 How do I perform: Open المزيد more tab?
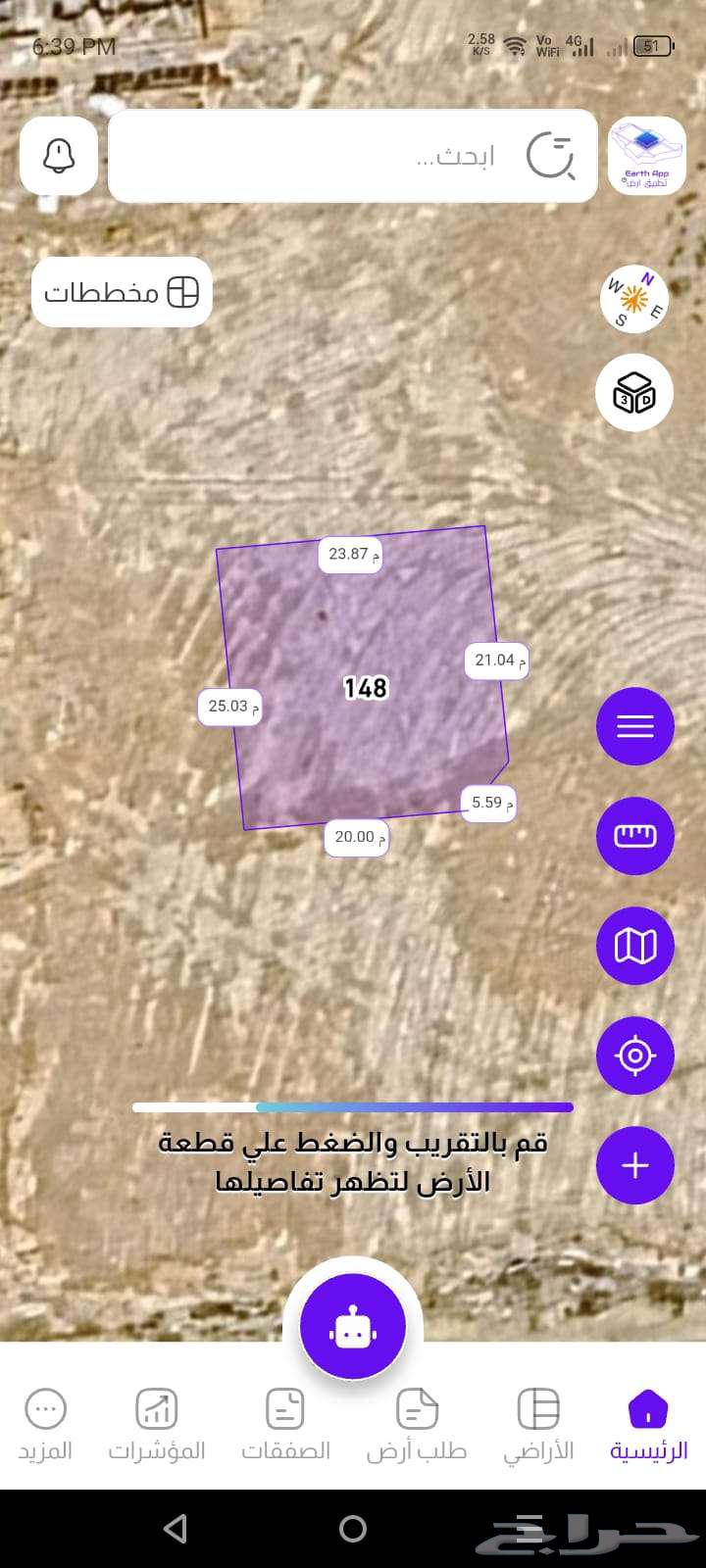click(45, 1426)
